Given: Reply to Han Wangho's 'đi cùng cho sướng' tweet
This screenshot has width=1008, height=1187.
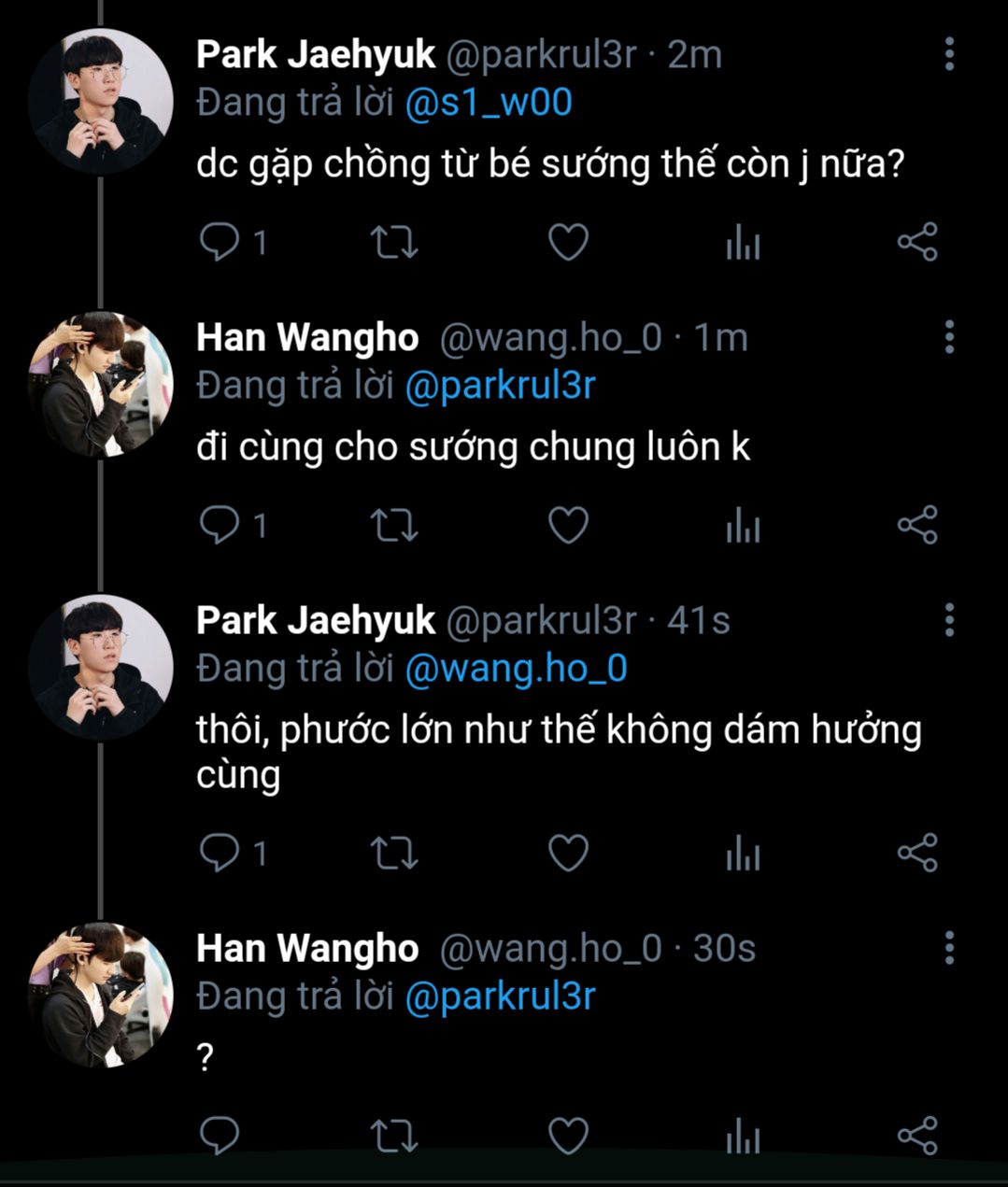Looking at the screenshot, I should [220, 526].
